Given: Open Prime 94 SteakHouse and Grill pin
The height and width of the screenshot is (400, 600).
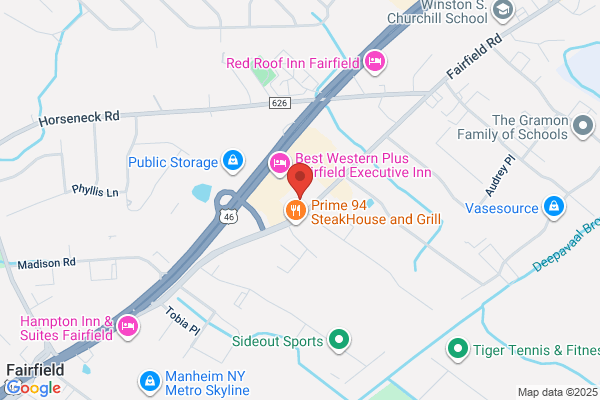Looking at the screenshot, I should click(296, 211).
